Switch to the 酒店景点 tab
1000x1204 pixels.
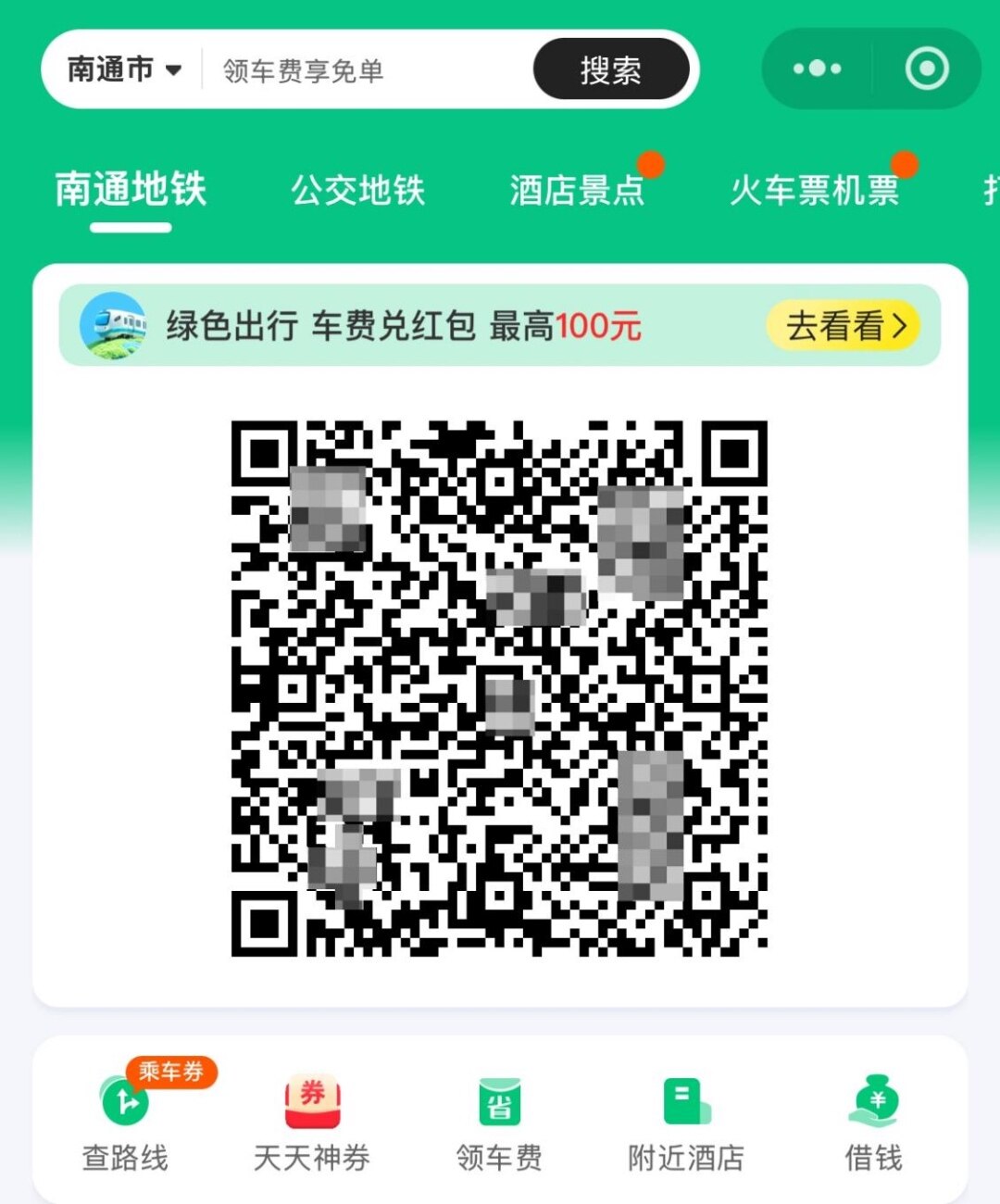[x=577, y=190]
